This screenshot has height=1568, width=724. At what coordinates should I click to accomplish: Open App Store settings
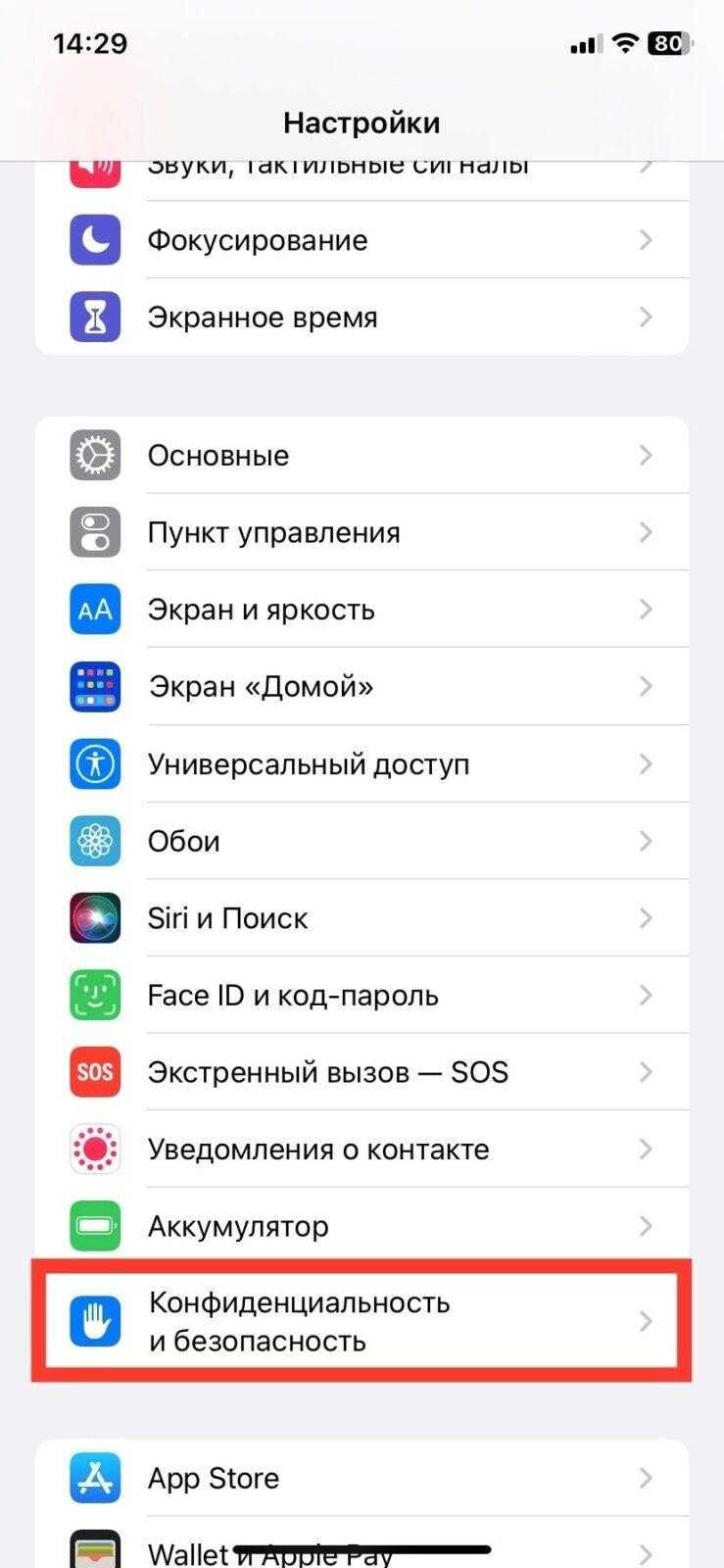click(362, 1478)
